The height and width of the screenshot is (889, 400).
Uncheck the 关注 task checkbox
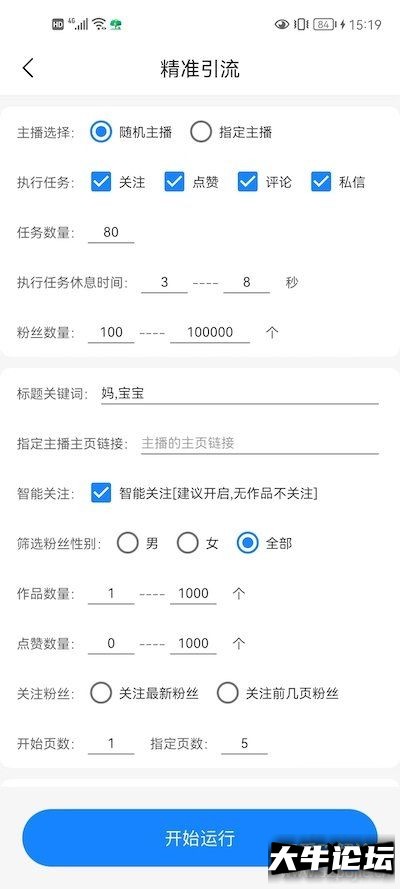[x=101, y=182]
